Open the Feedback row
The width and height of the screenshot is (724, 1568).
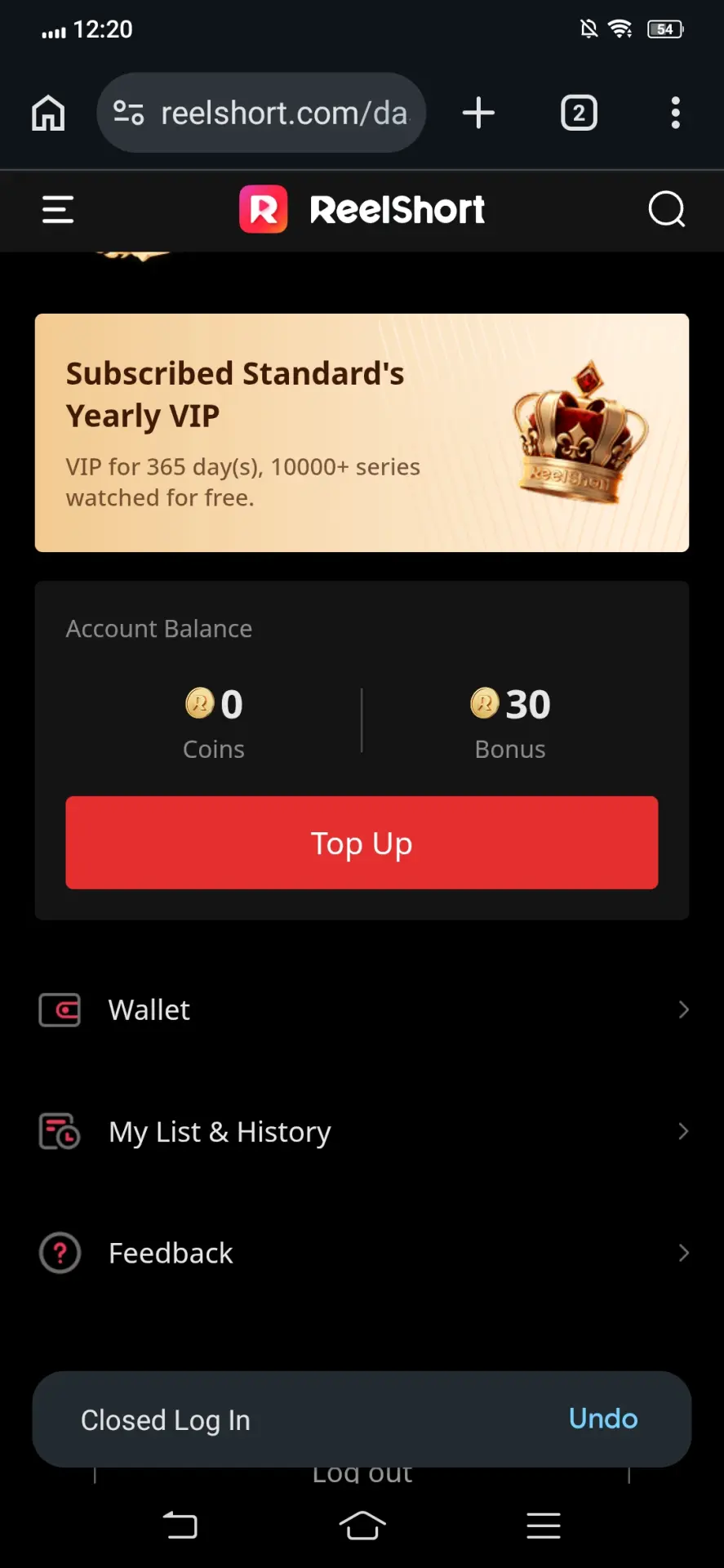coord(362,1253)
